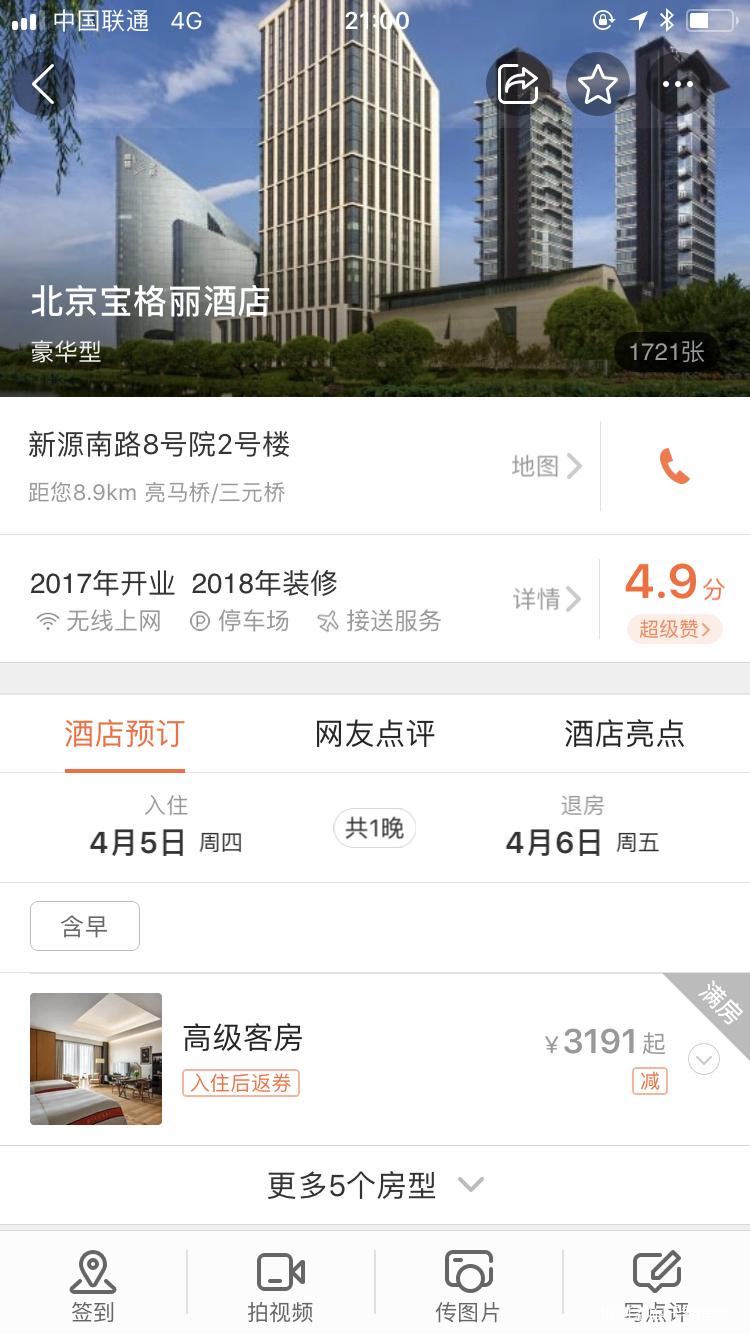Tap the share icon at top right
Screen dimensions: 750x1334
tap(516, 84)
